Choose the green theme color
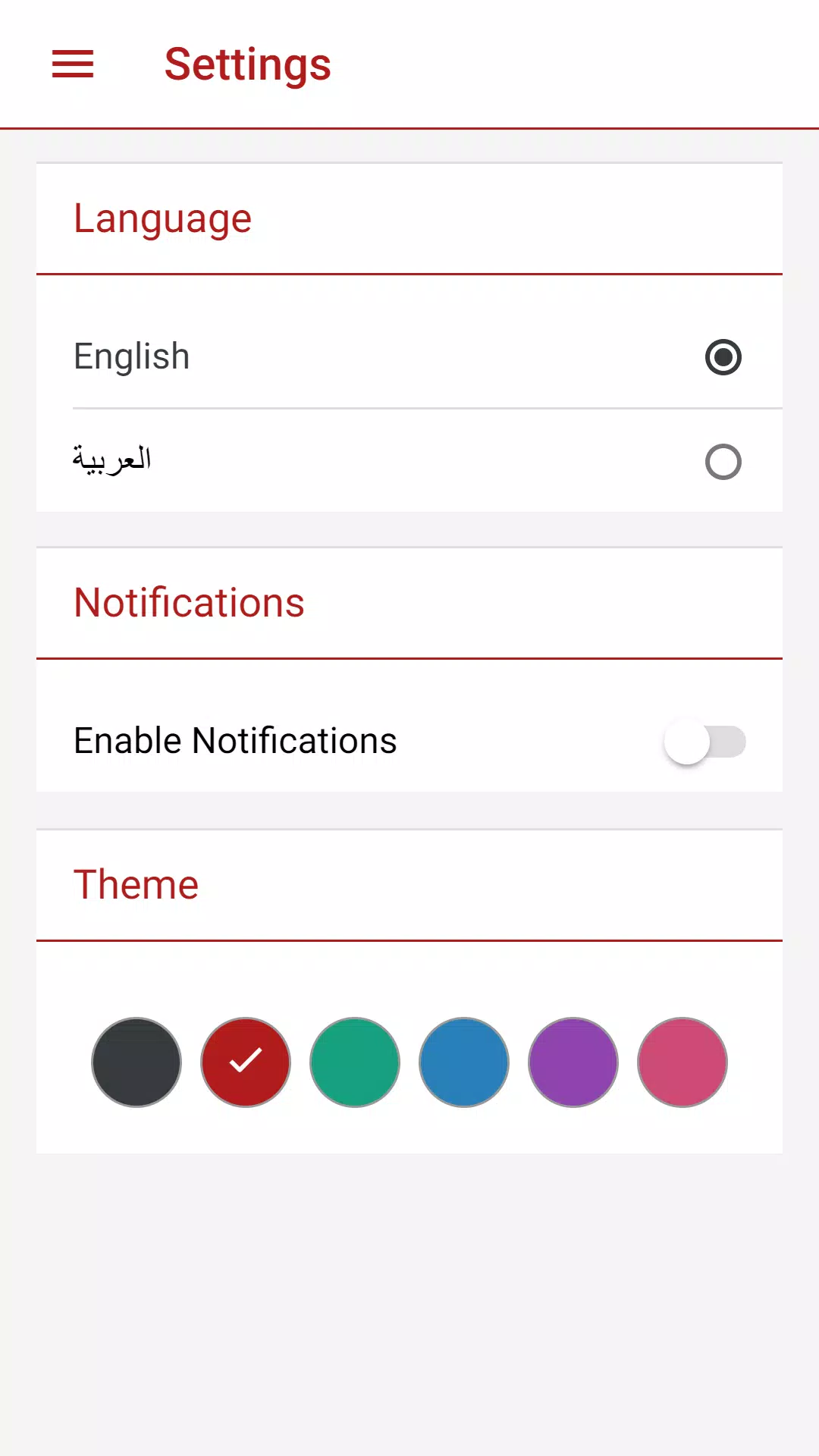The height and width of the screenshot is (1456, 819). coord(354,1062)
